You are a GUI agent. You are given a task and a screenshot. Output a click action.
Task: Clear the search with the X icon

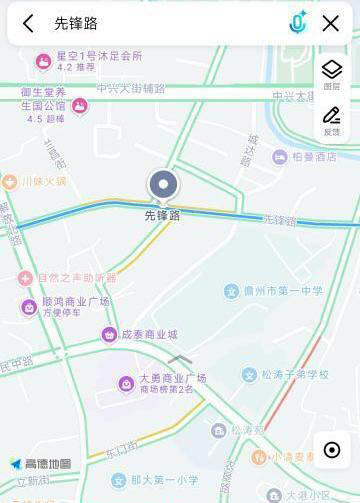coord(330,23)
